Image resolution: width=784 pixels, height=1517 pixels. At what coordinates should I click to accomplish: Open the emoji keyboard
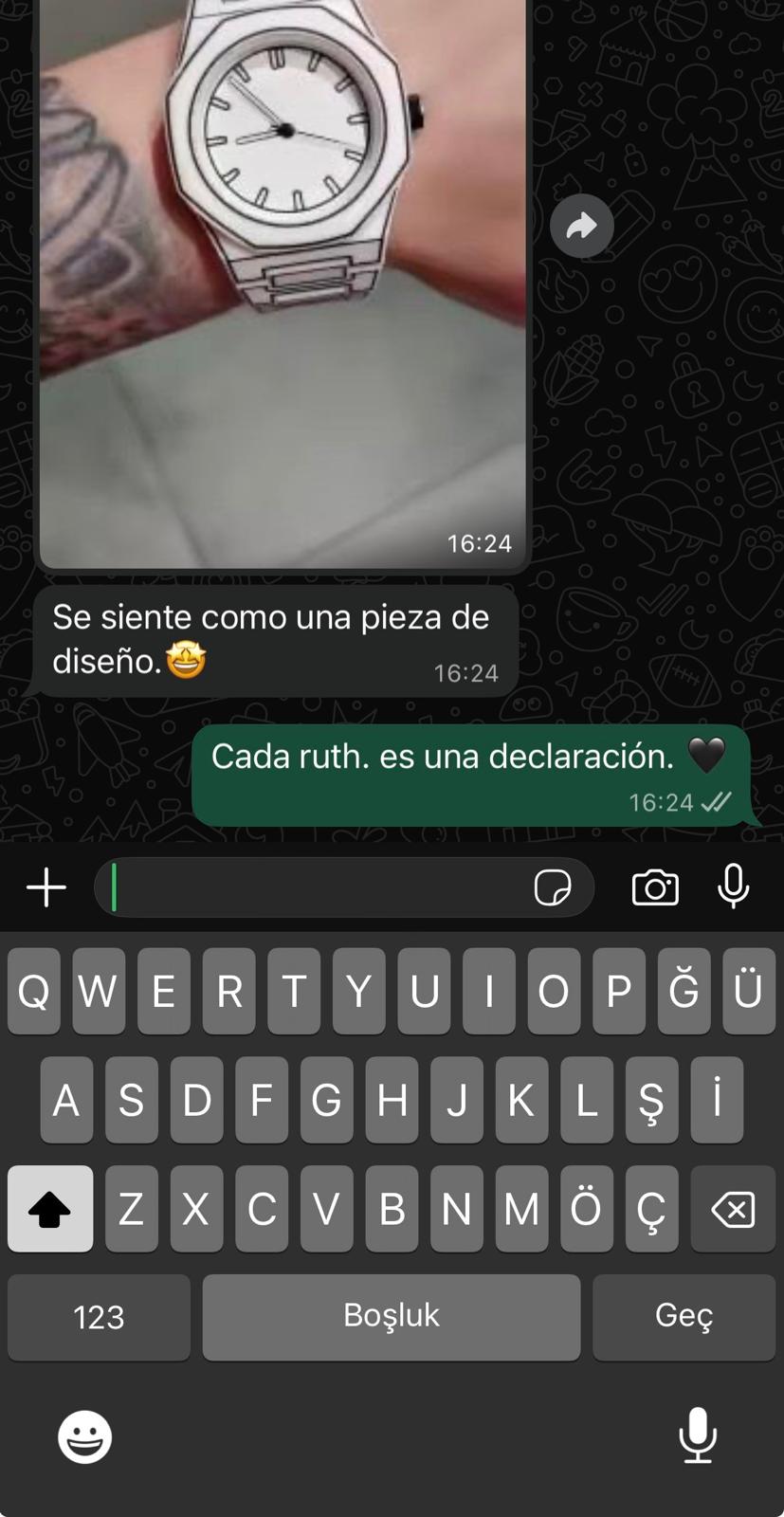tap(84, 1436)
